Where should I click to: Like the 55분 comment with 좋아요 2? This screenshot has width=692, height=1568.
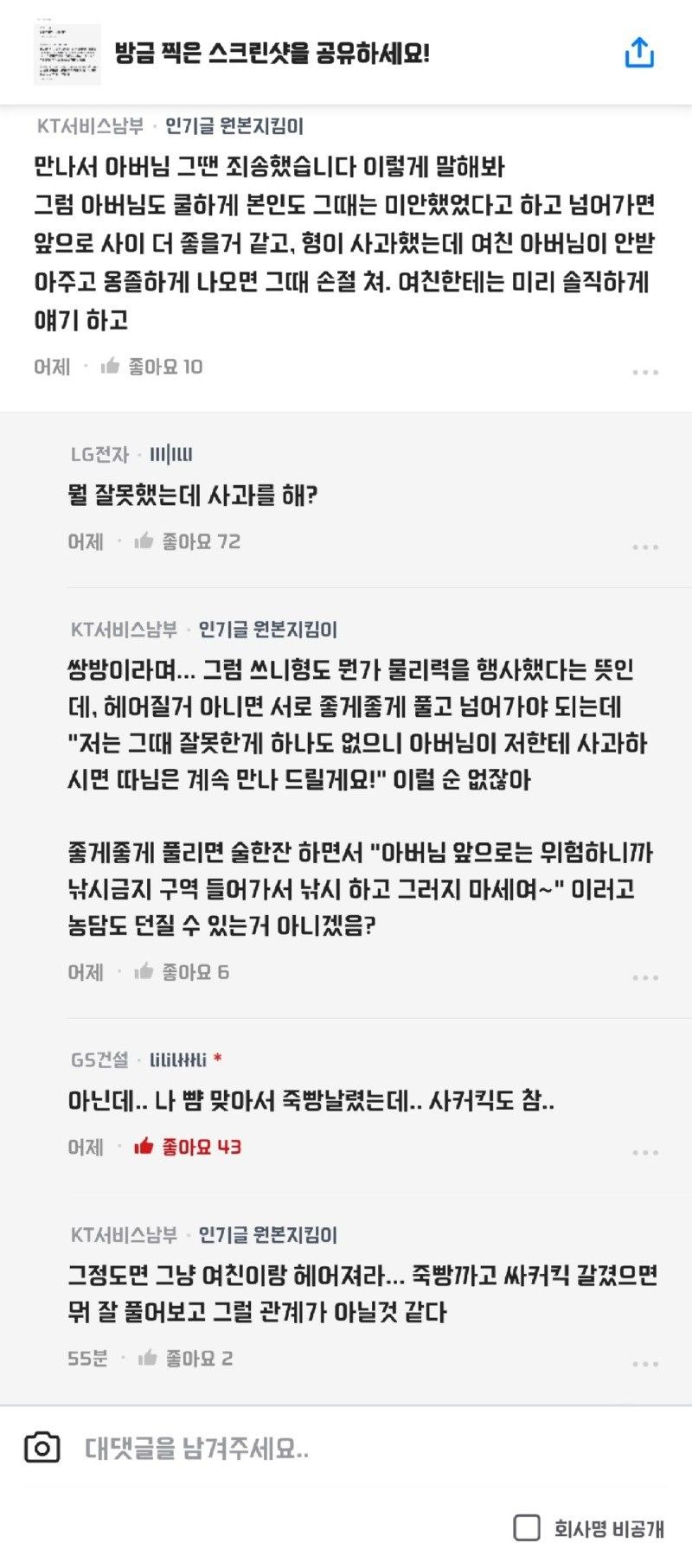tap(148, 1358)
